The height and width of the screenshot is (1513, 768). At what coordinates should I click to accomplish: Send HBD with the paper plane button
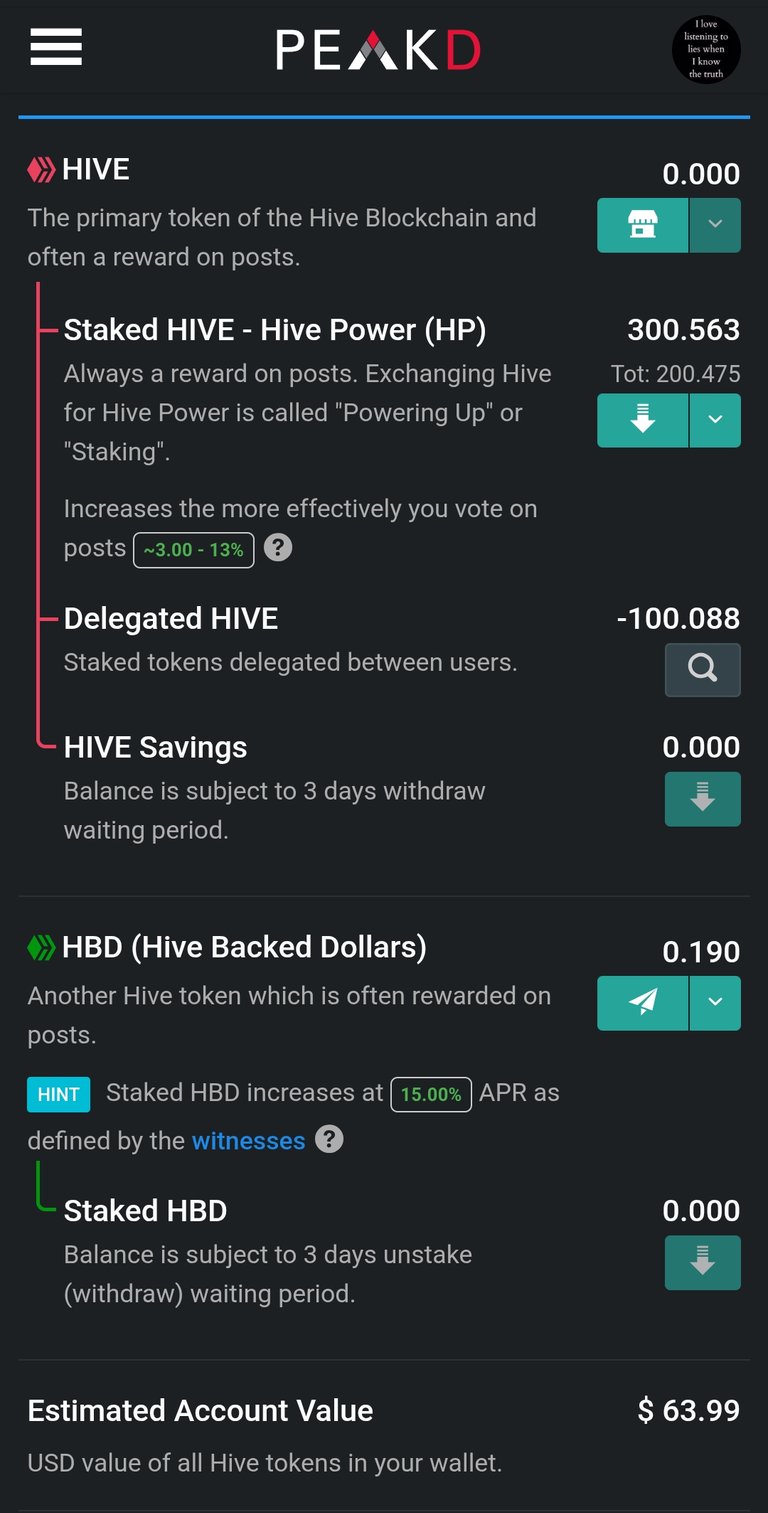pos(642,1003)
